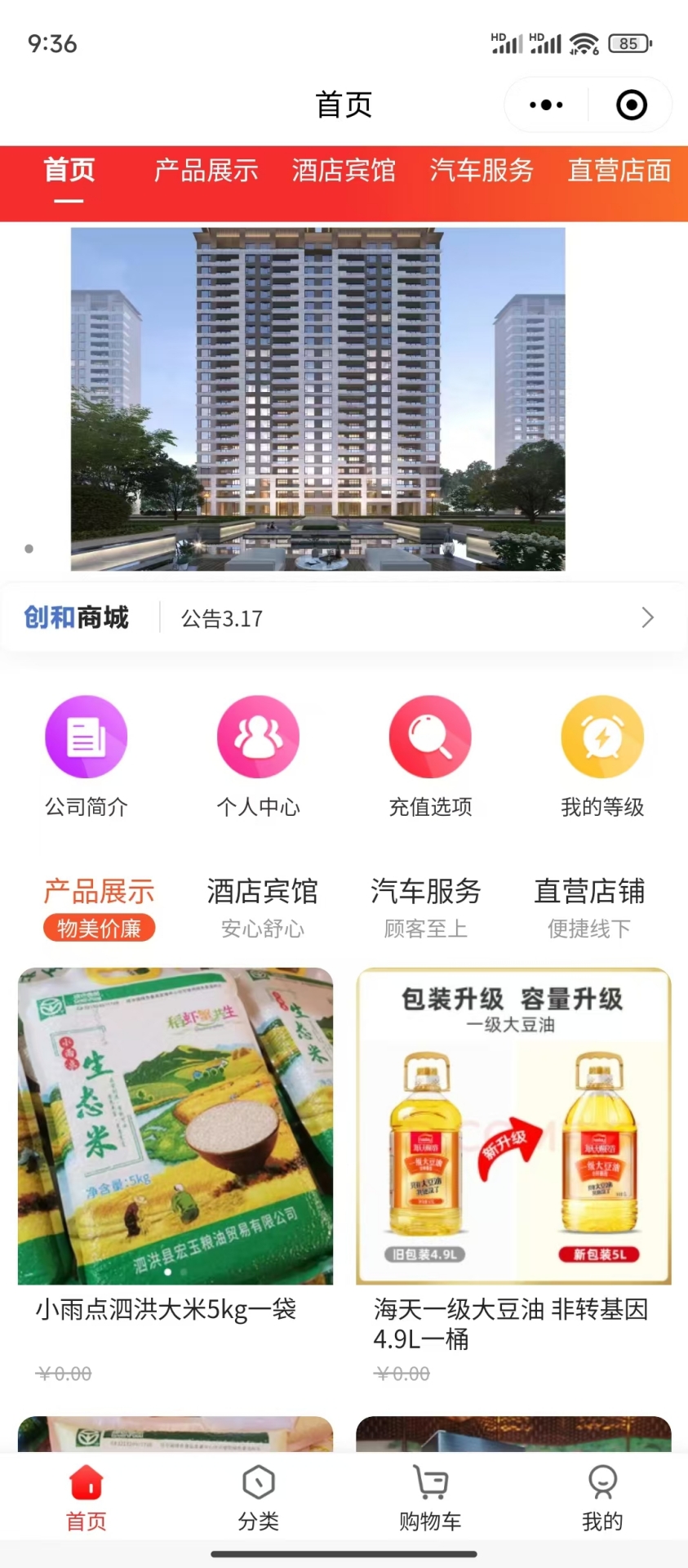Open the mini program more-options menu

pos(546,105)
